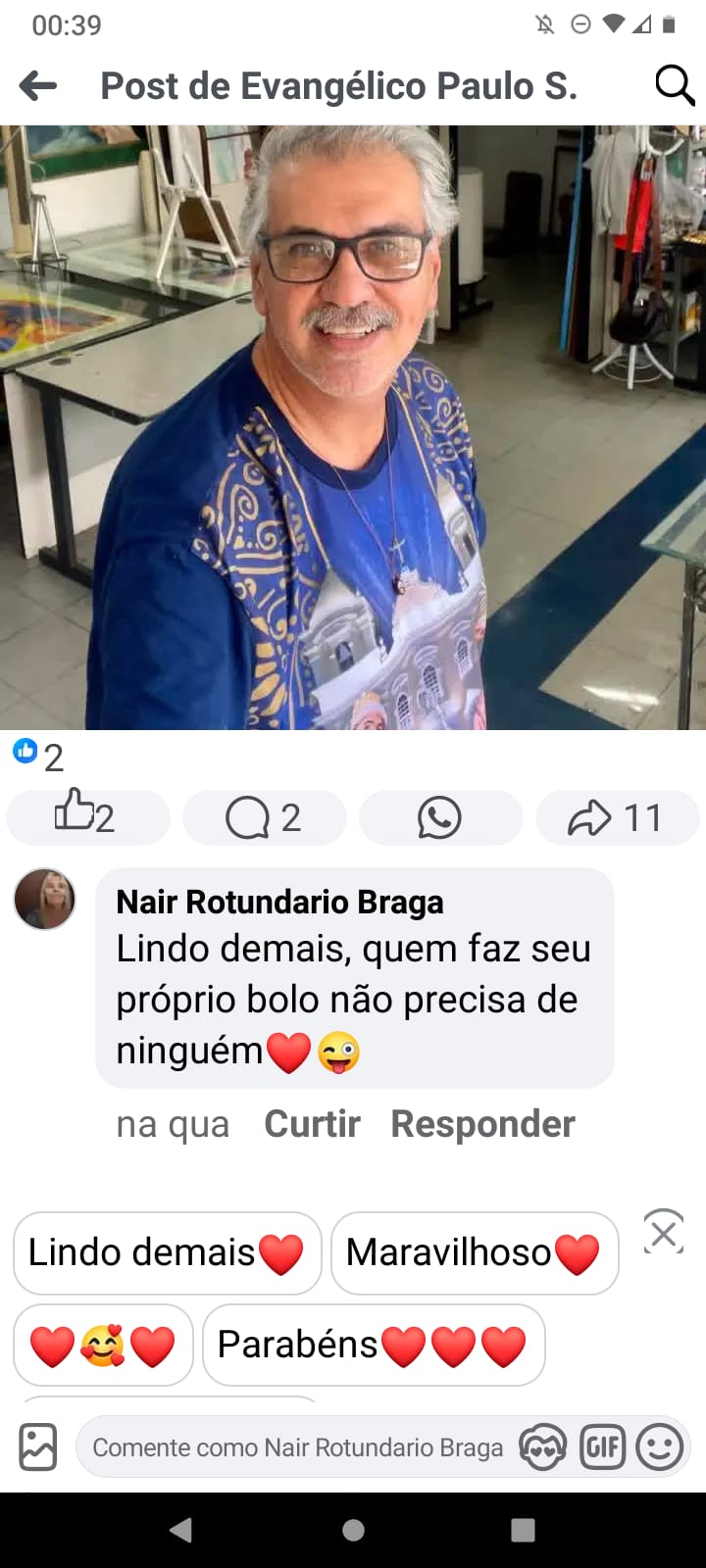Image resolution: width=706 pixels, height=1568 pixels.
Task: Share the post via WhatsApp
Action: [440, 816]
